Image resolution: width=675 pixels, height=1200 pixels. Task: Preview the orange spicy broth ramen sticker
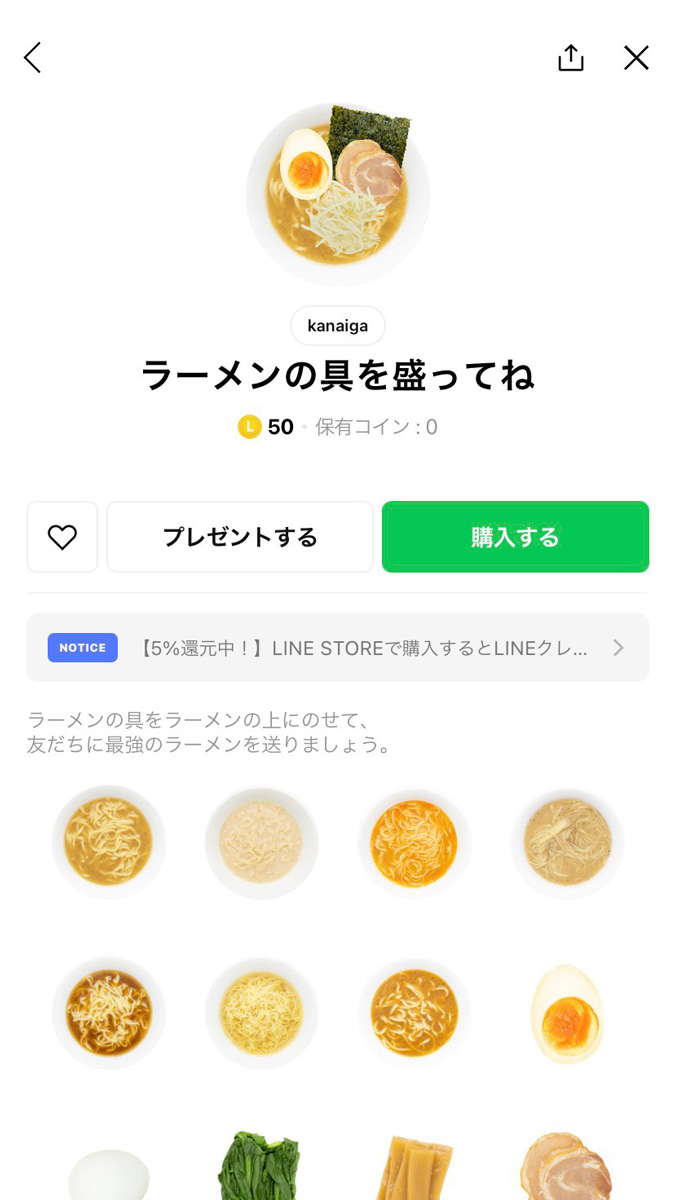pos(413,843)
